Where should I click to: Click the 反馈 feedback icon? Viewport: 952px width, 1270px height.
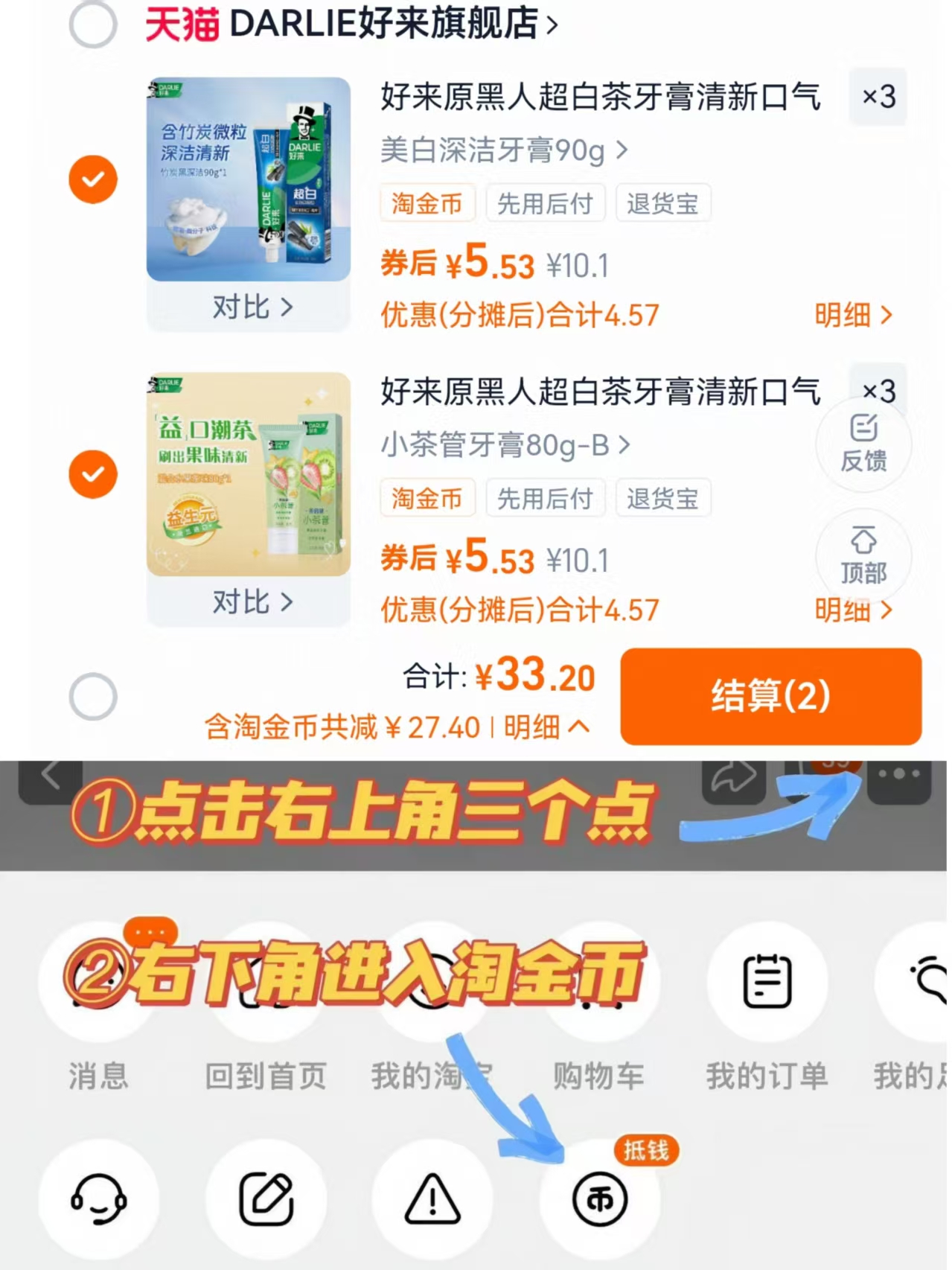(x=863, y=444)
